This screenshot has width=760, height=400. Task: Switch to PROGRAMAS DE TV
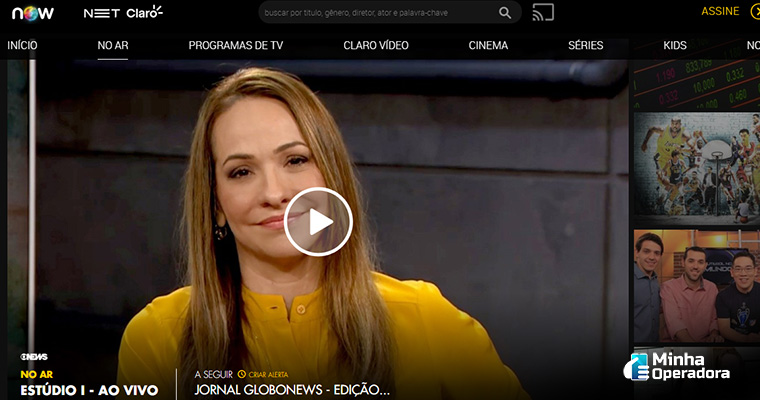point(235,46)
